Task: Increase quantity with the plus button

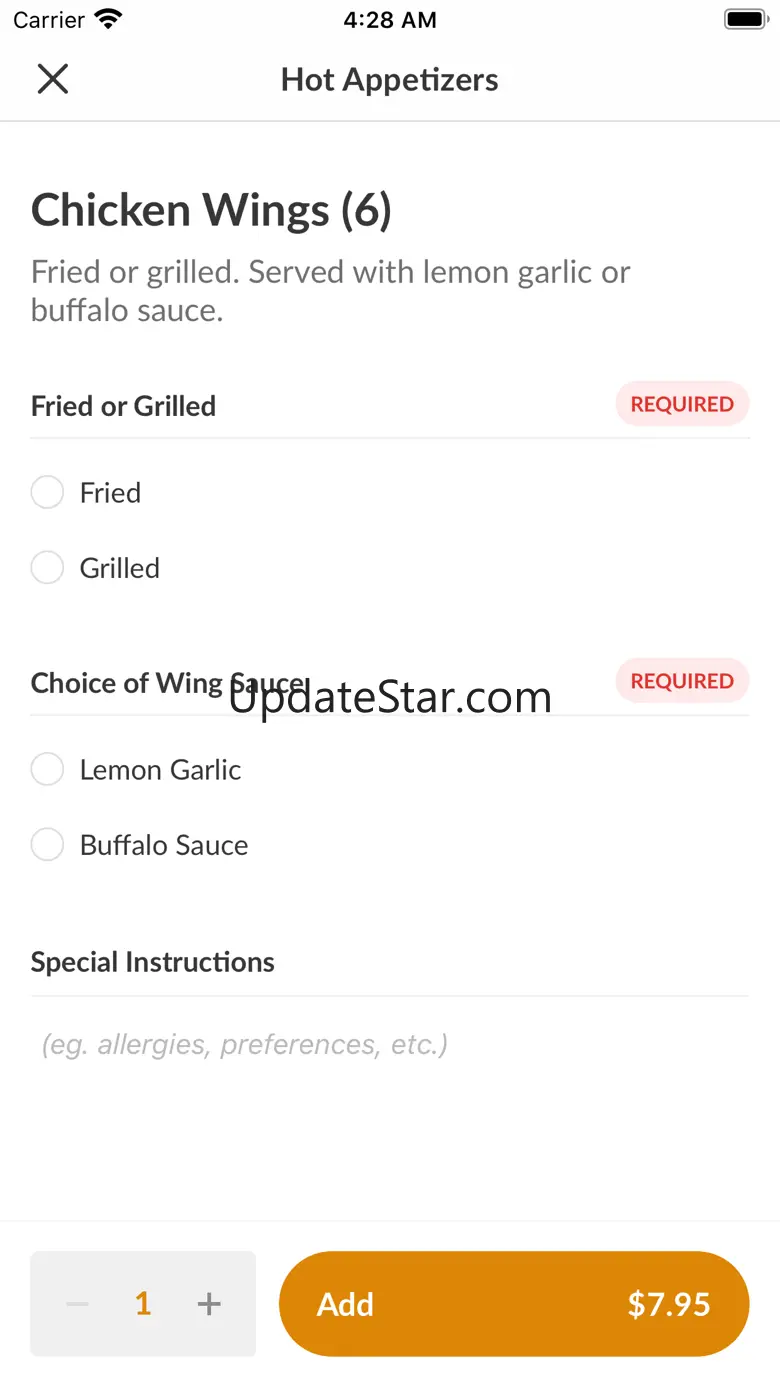Action: click(209, 1304)
